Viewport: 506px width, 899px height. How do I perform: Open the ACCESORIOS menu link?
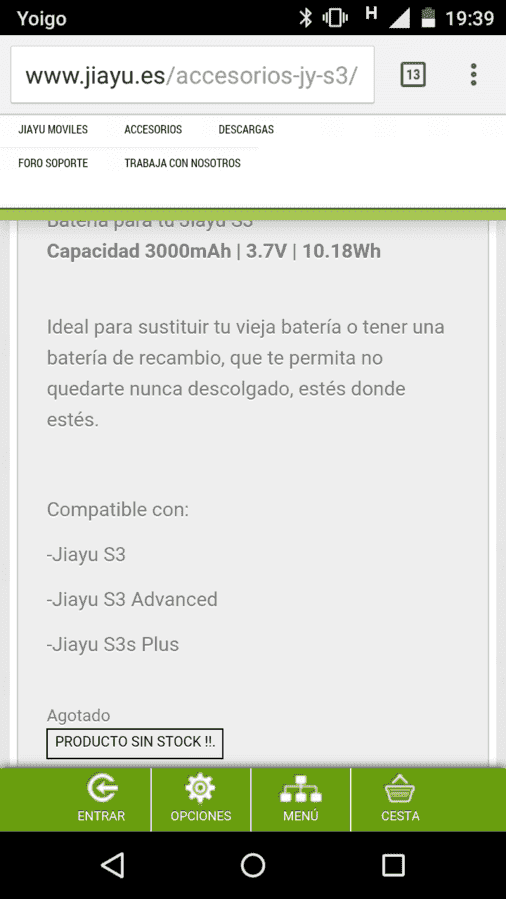[153, 130]
